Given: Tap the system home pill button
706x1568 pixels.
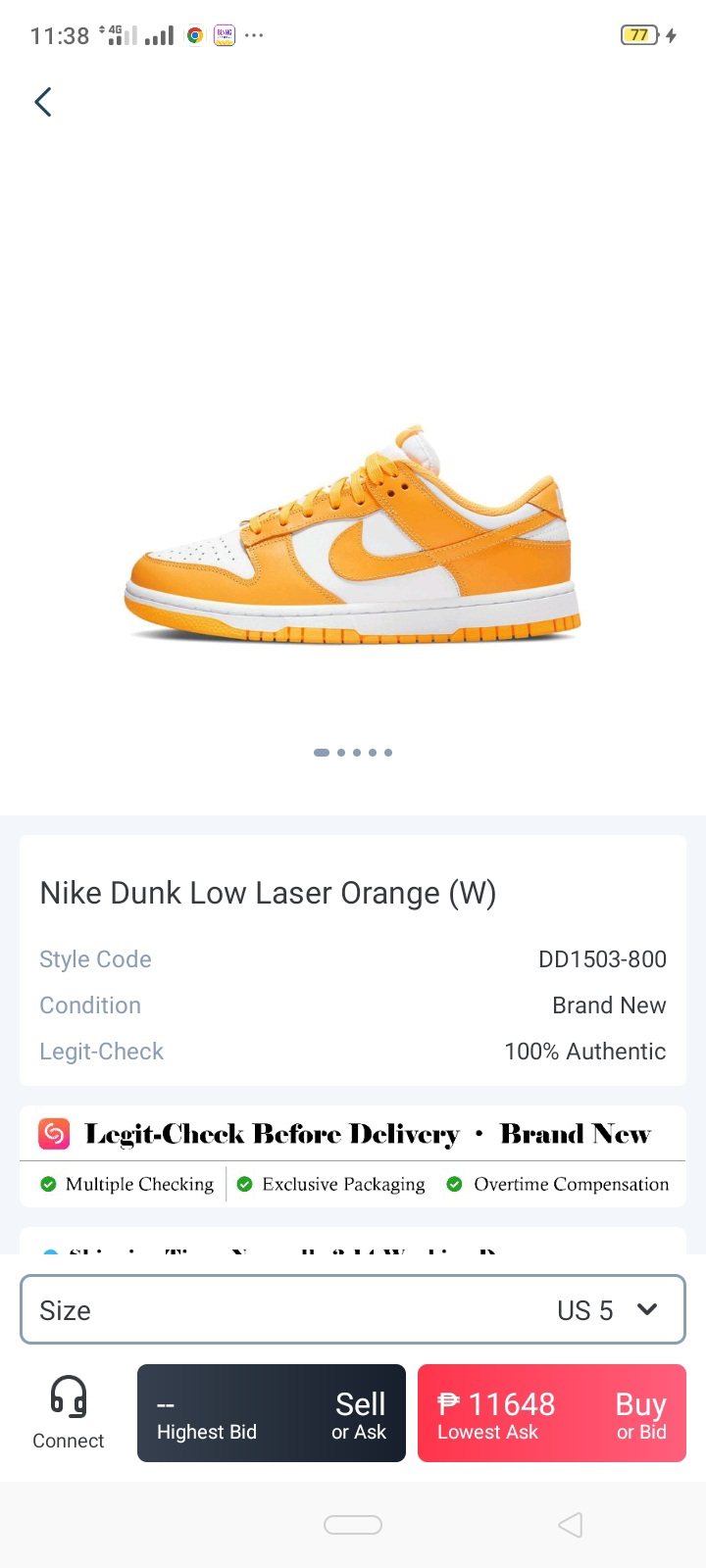Looking at the screenshot, I should (x=353, y=1525).
